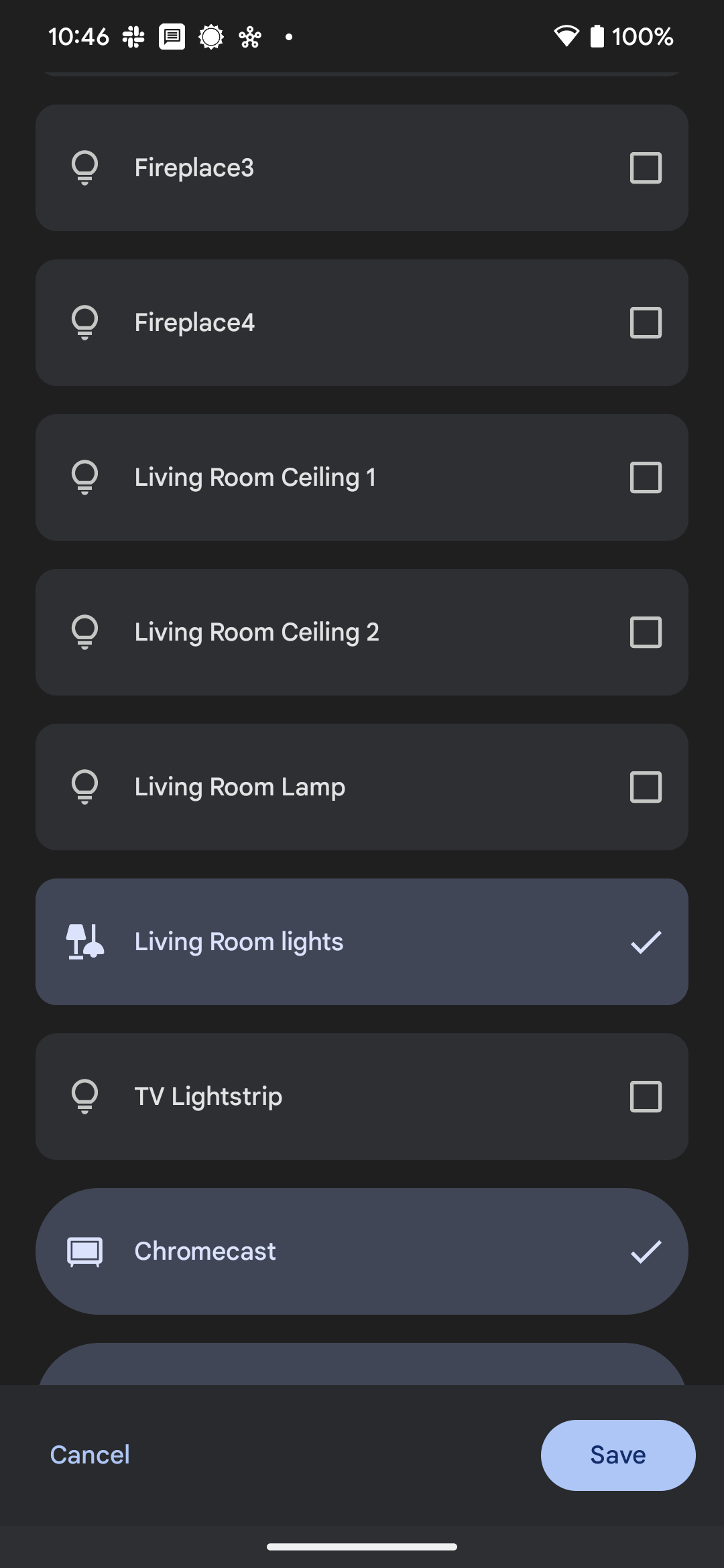Select the TV Lightstrip row
Image resolution: width=724 pixels, height=1568 pixels.
click(x=362, y=1096)
